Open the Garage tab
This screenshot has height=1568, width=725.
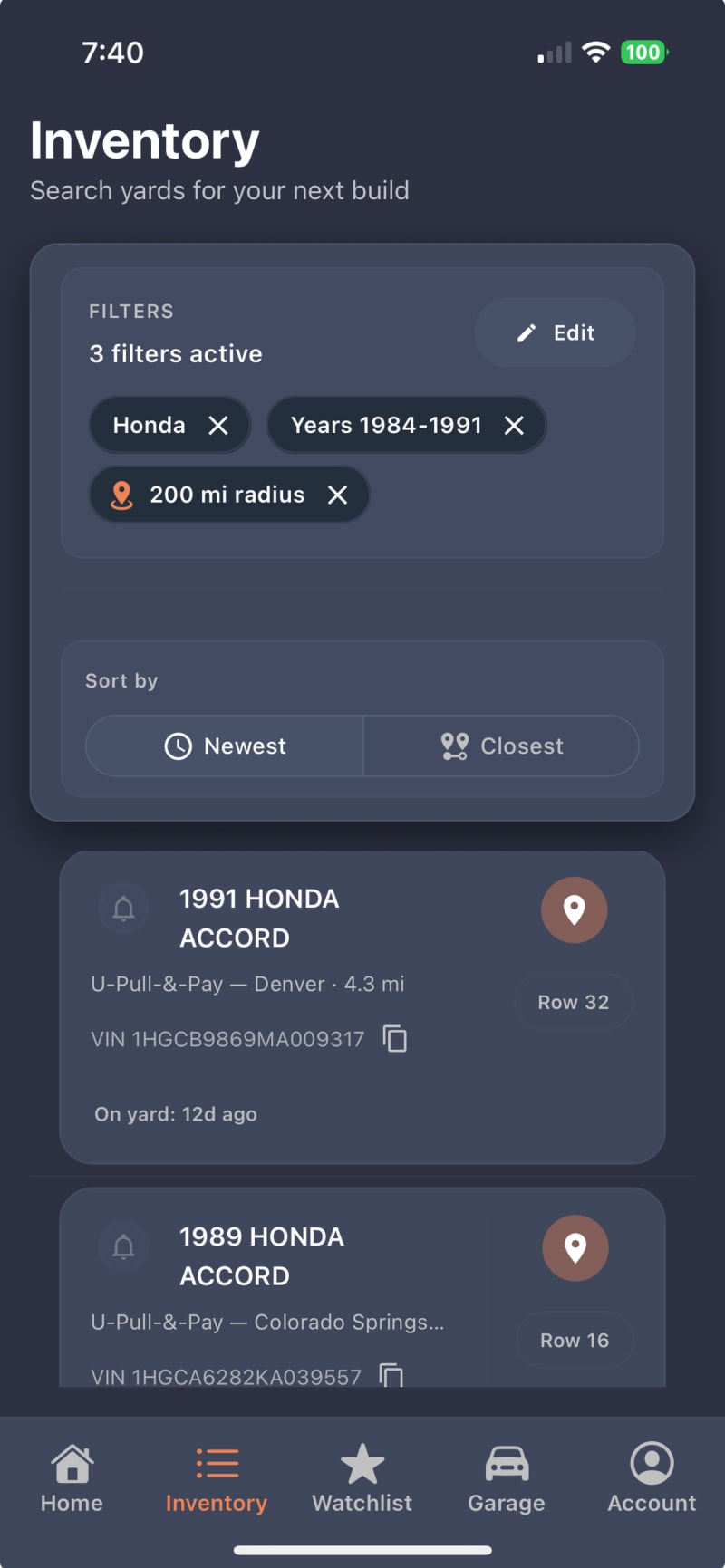coord(507,1478)
